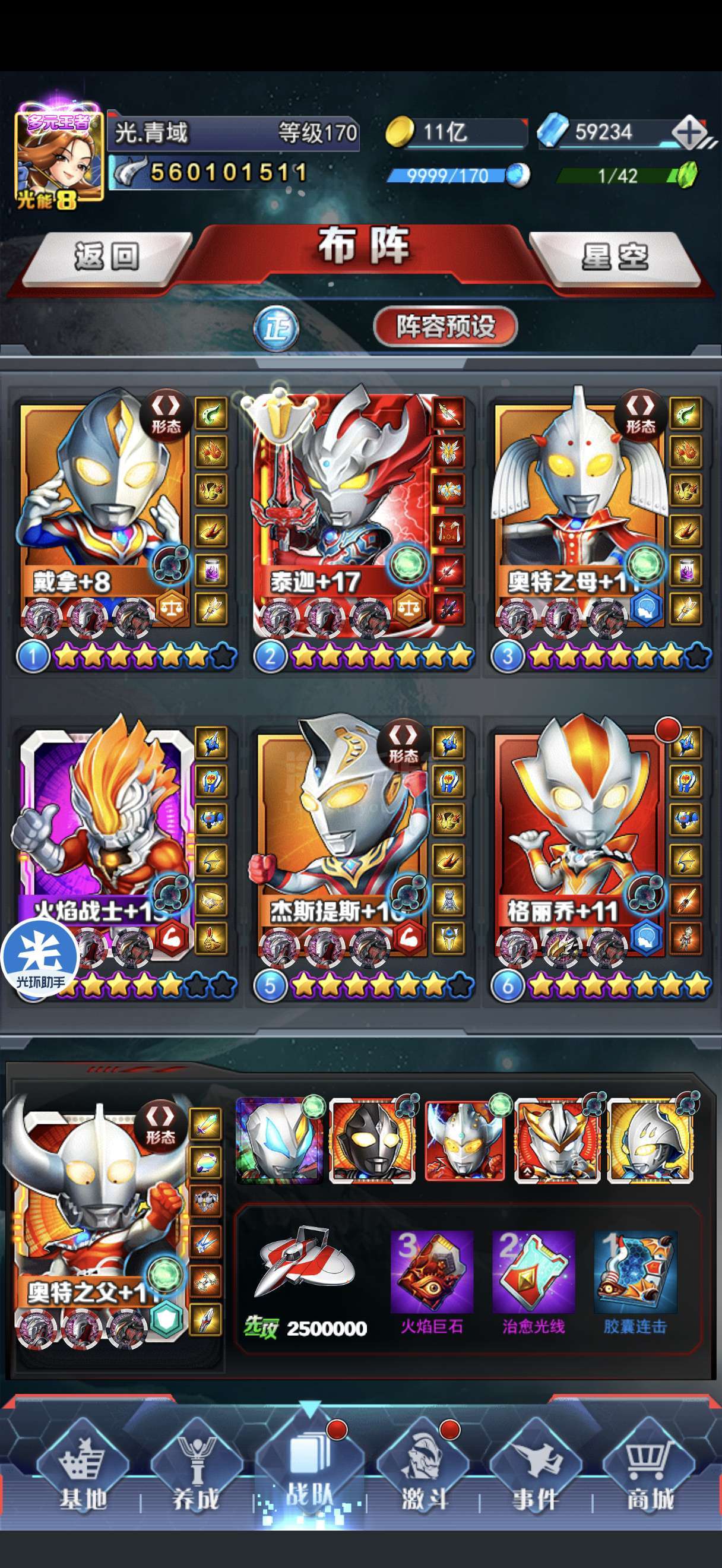Tap the round 正 toggle icon

277,328
